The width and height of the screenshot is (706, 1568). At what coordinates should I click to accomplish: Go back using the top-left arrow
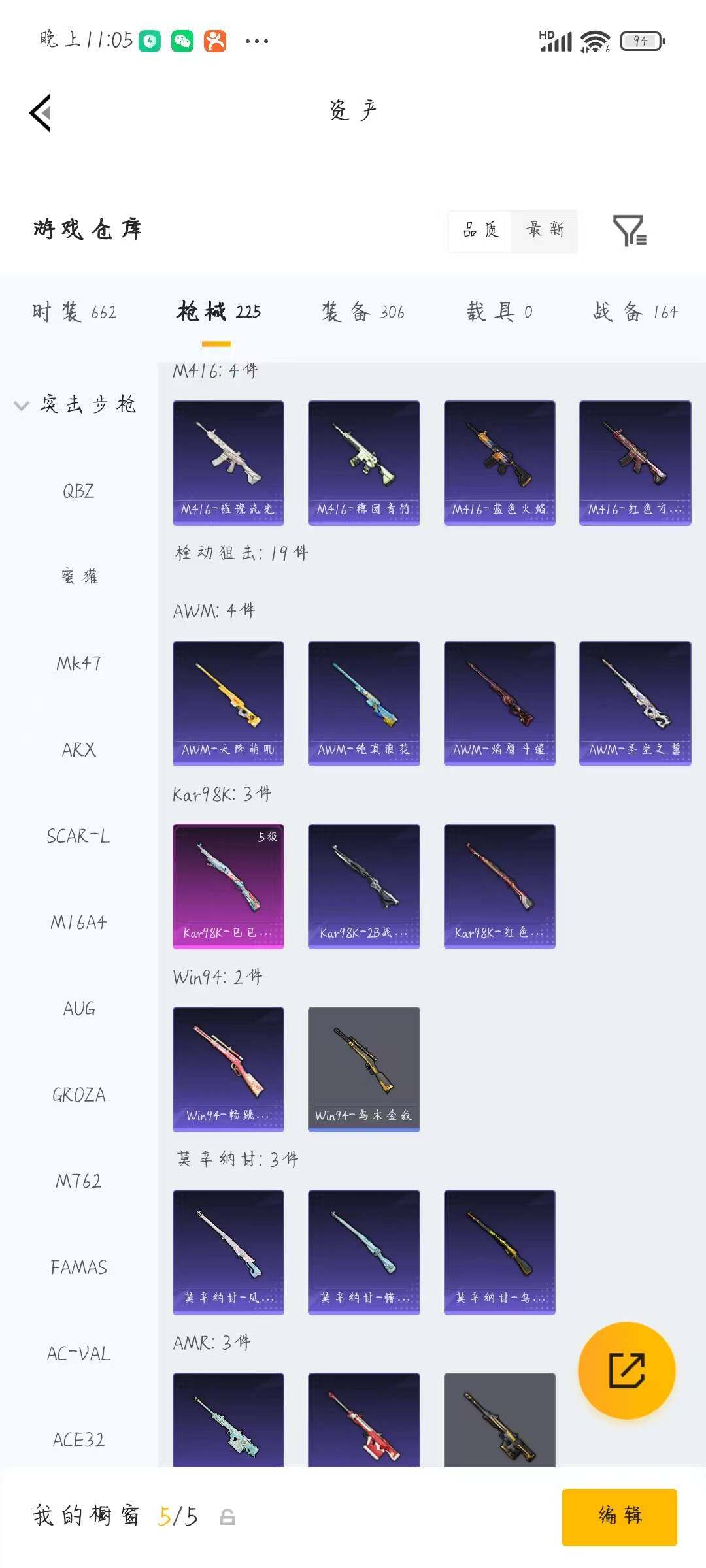tap(41, 113)
